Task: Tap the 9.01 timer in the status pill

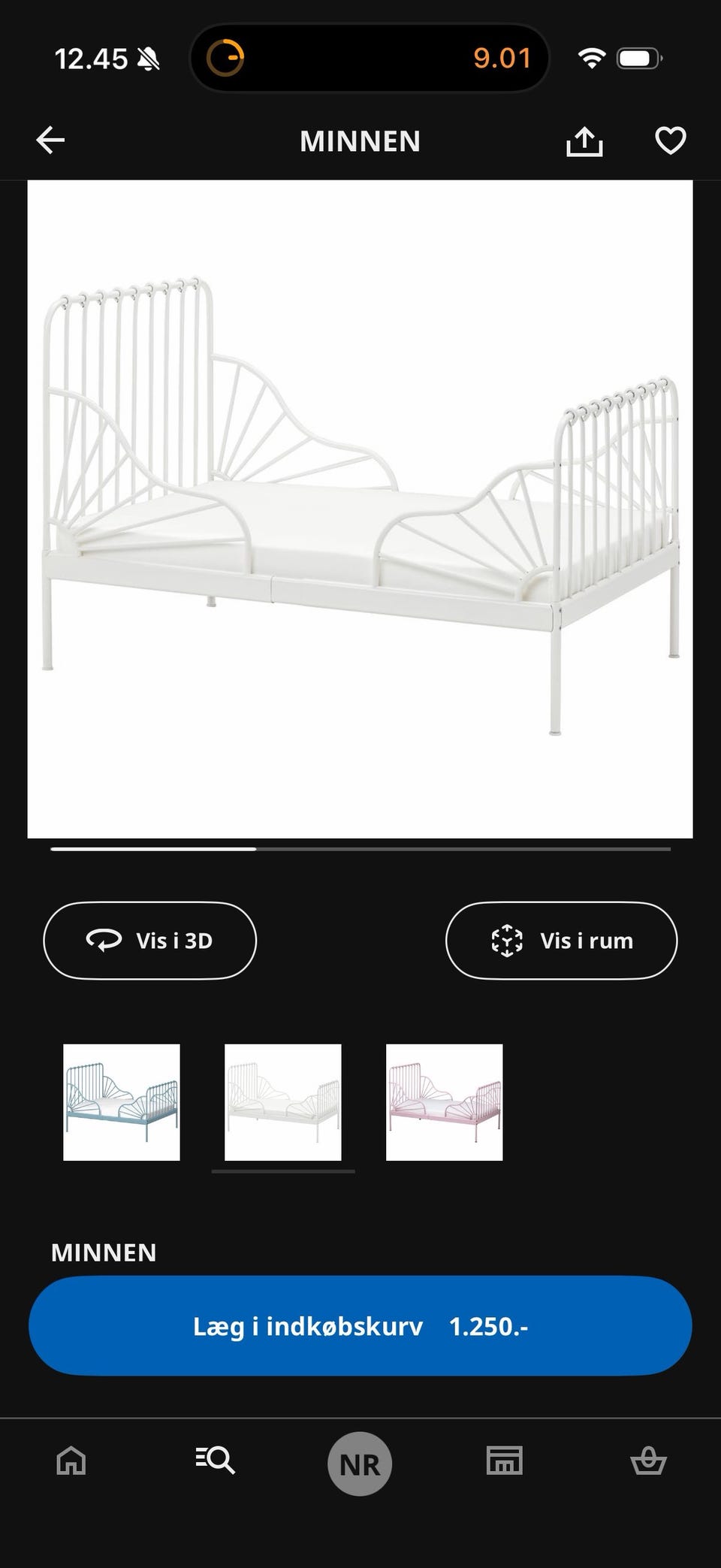Action: [504, 57]
